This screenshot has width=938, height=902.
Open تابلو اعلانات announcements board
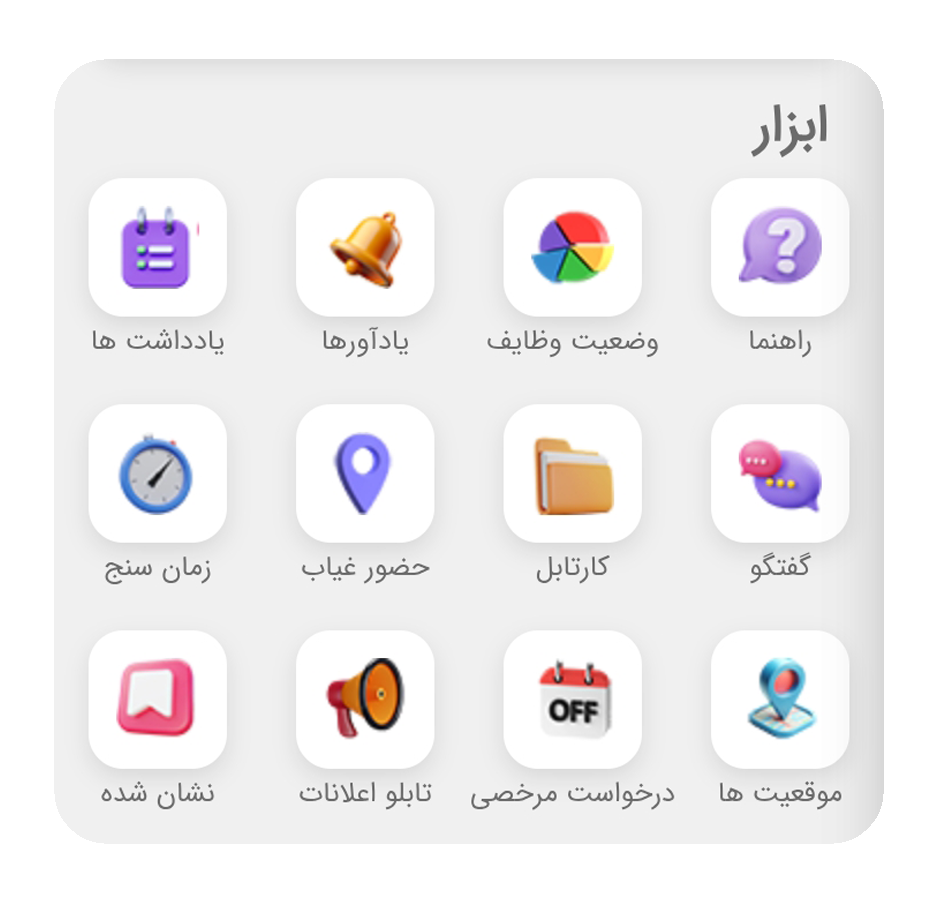[x=365, y=699]
